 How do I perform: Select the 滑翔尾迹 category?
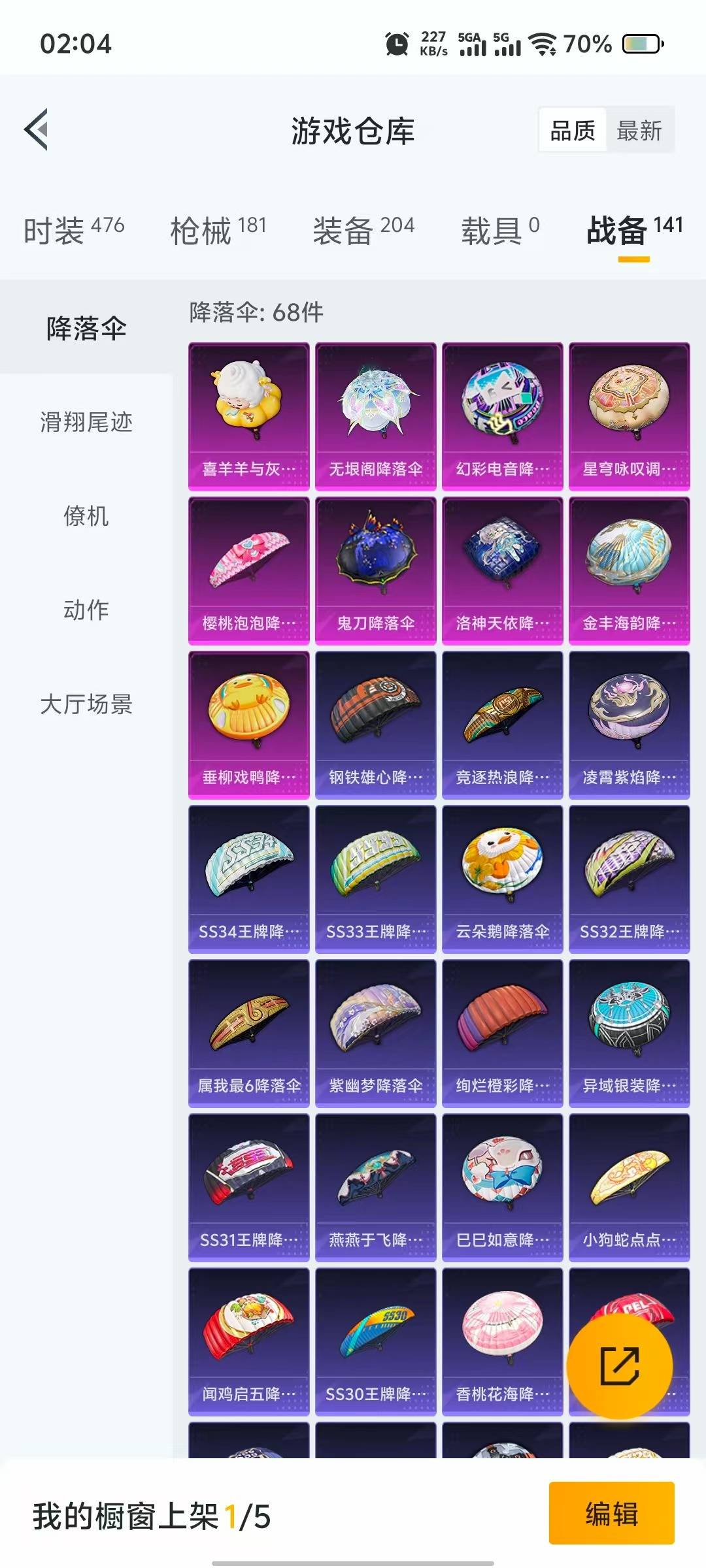pos(86,421)
